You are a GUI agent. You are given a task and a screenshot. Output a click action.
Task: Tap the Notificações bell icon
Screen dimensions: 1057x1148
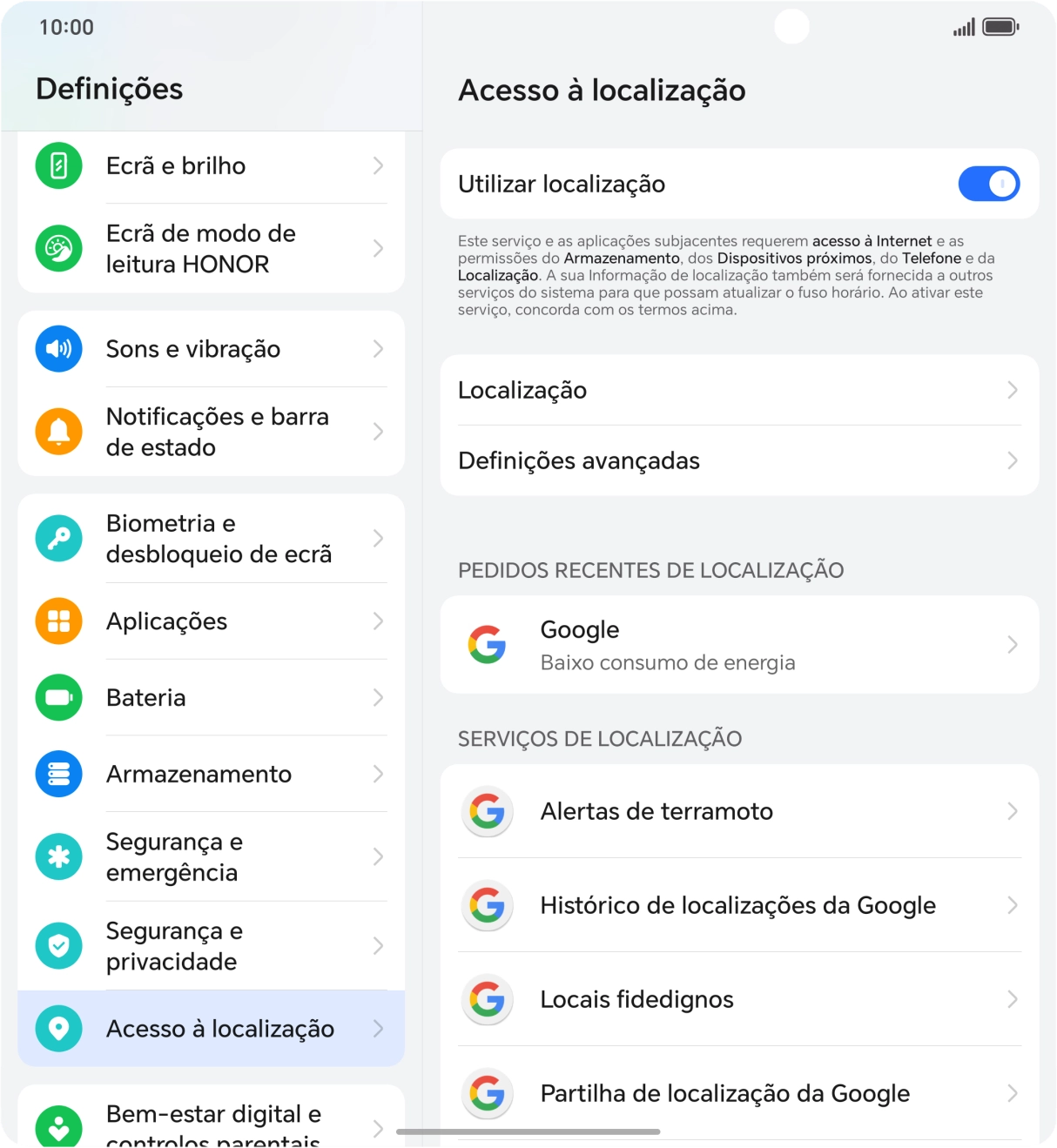[57, 432]
